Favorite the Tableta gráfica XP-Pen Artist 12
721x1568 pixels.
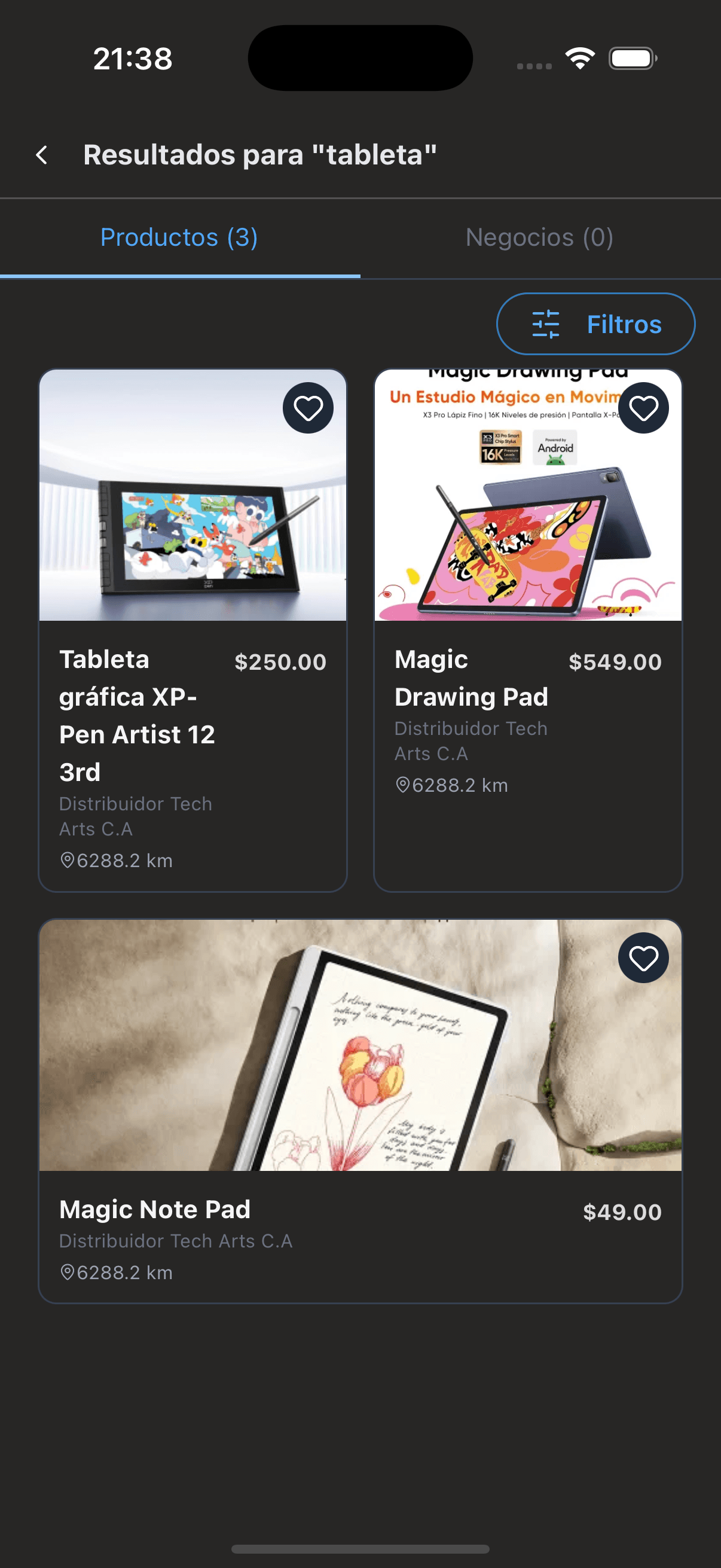tap(308, 408)
